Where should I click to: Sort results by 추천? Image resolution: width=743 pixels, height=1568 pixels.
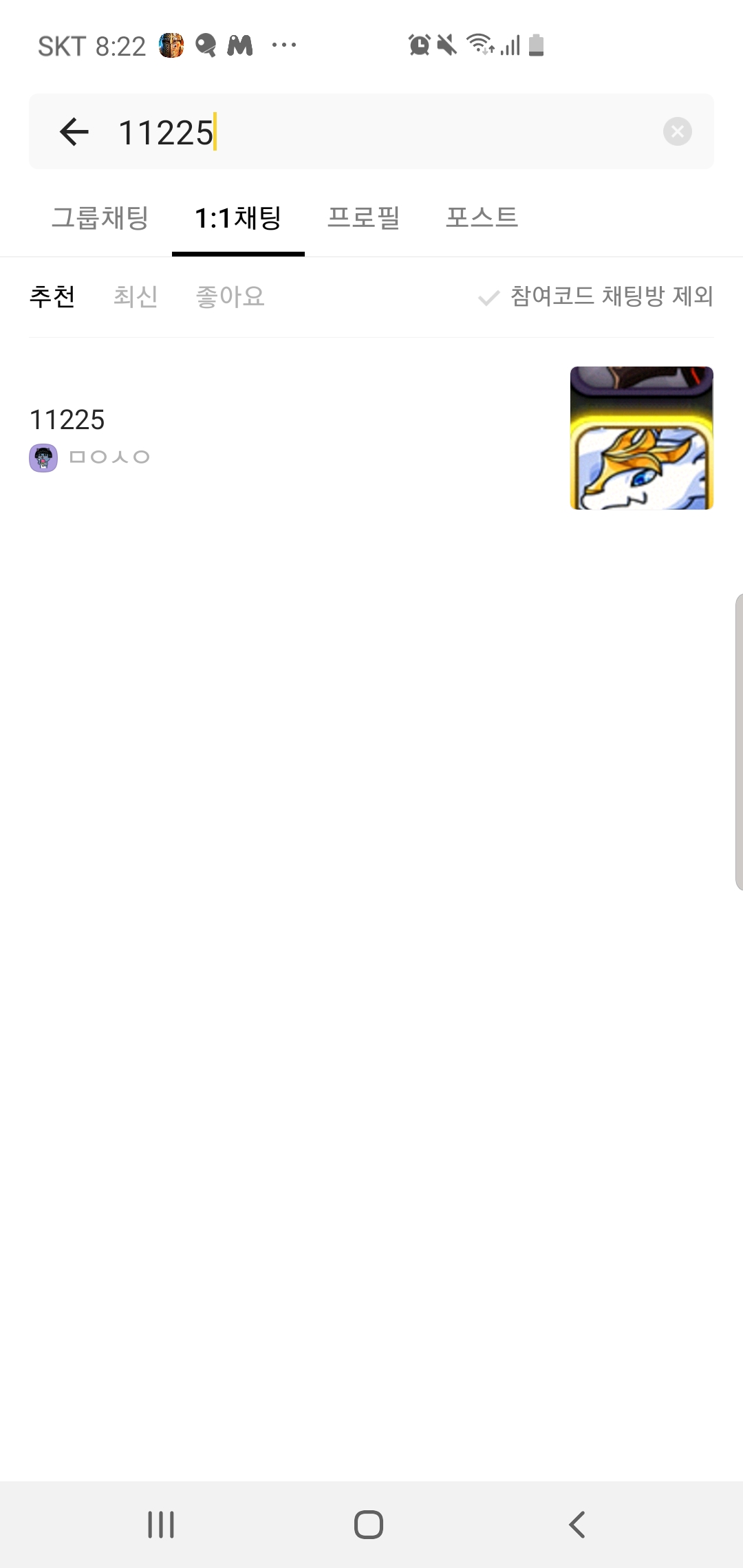(52, 296)
